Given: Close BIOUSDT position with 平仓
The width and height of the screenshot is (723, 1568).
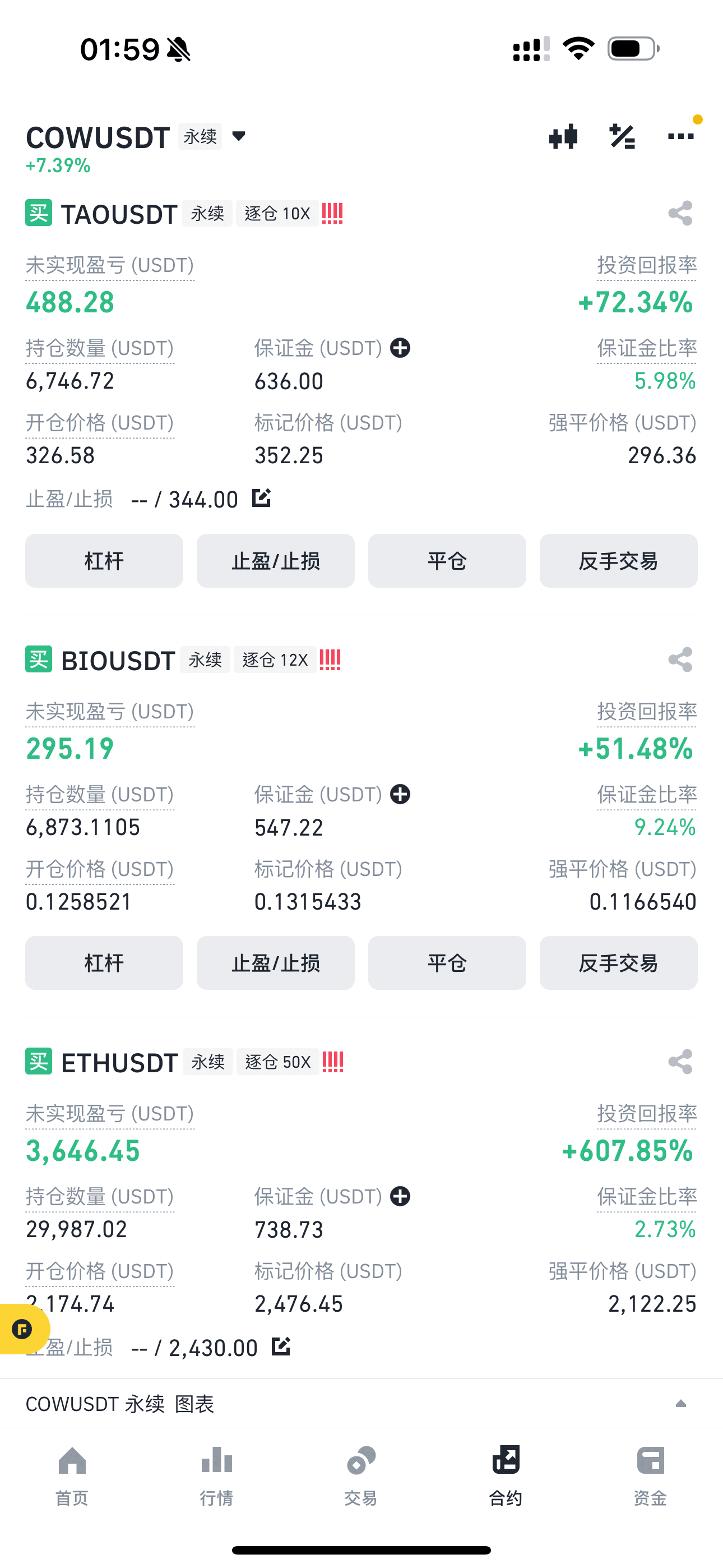Looking at the screenshot, I should click(x=447, y=962).
